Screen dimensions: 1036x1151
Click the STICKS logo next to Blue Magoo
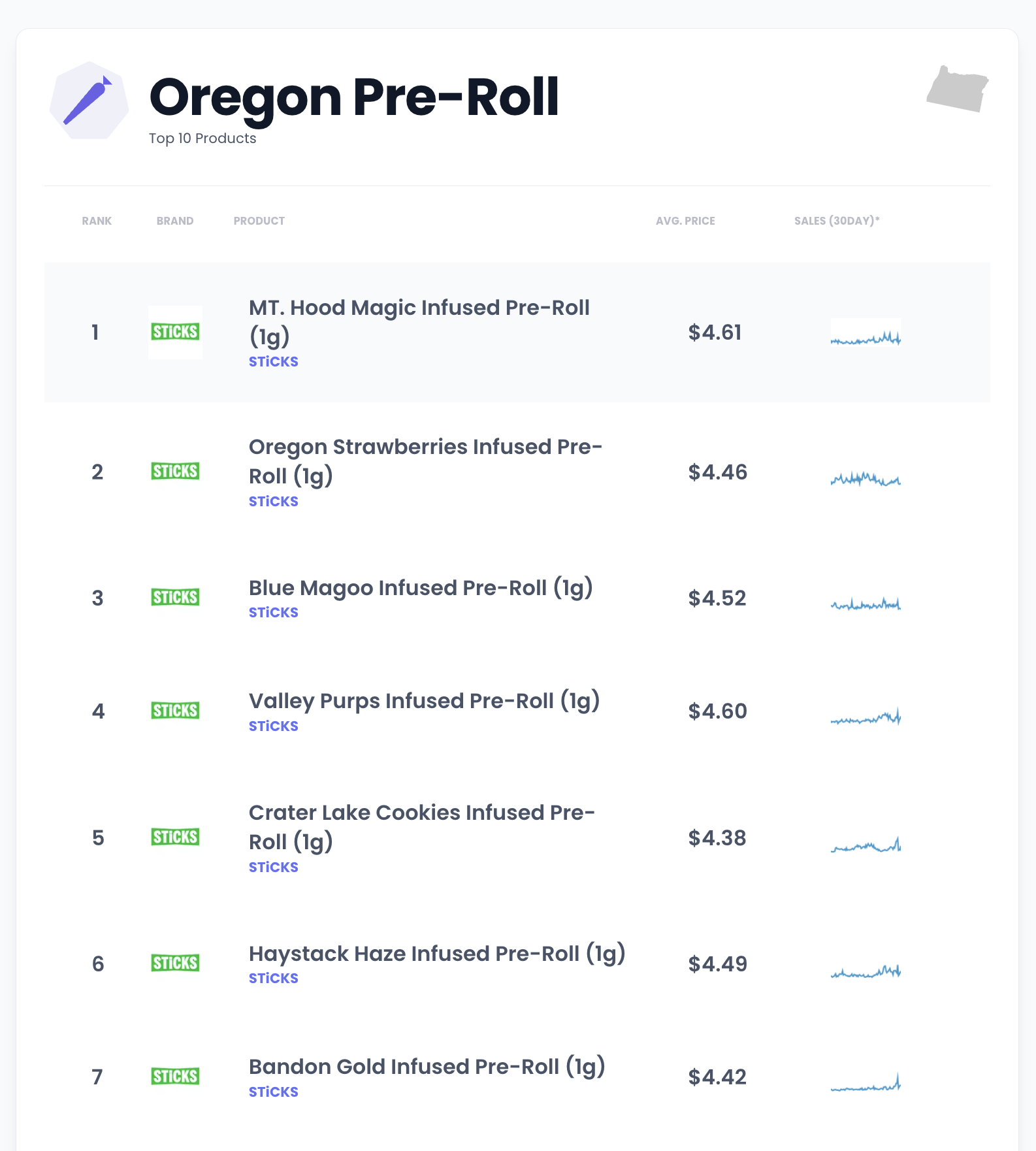click(x=175, y=596)
